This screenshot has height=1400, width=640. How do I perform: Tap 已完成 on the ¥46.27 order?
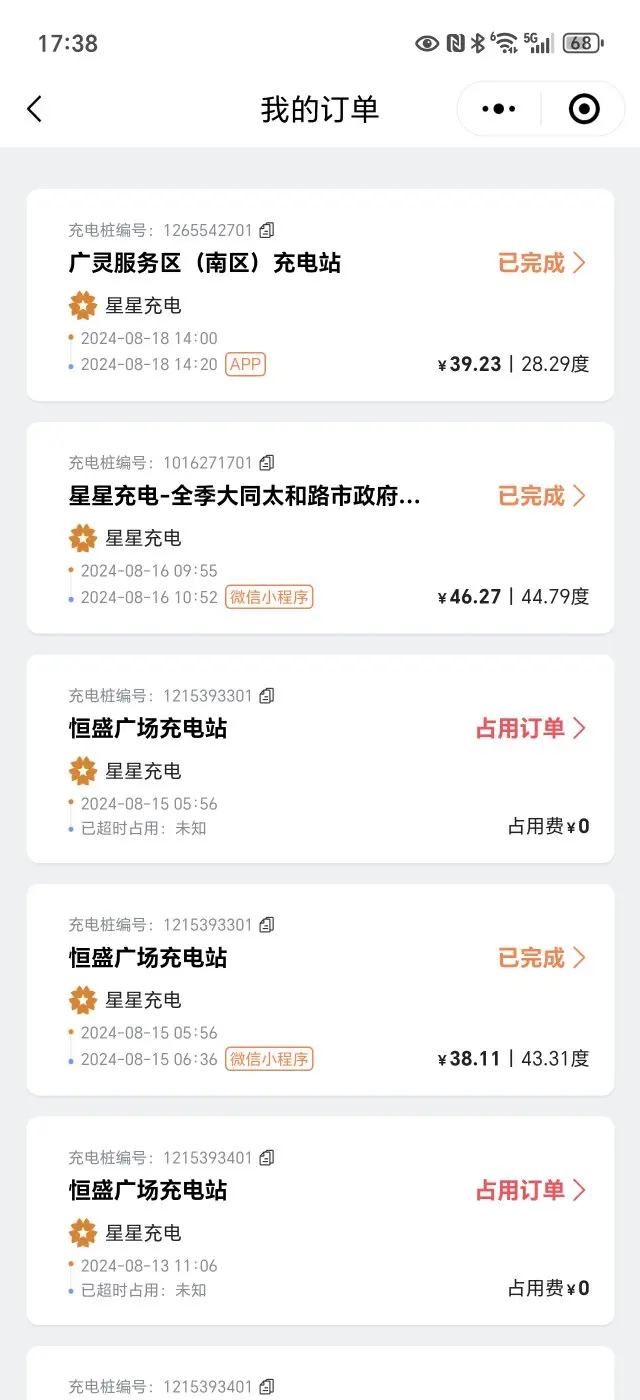542,496
